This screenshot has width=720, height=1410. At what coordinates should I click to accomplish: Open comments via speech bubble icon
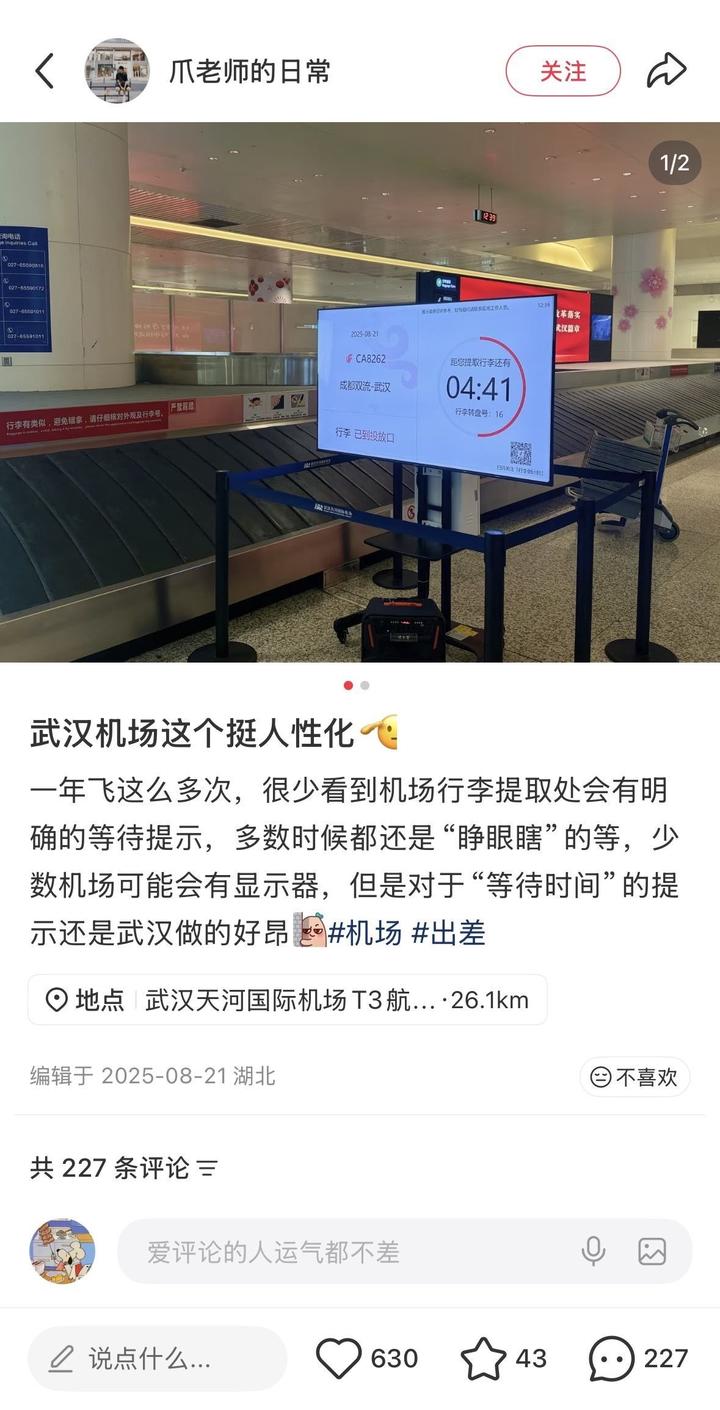[611, 1358]
